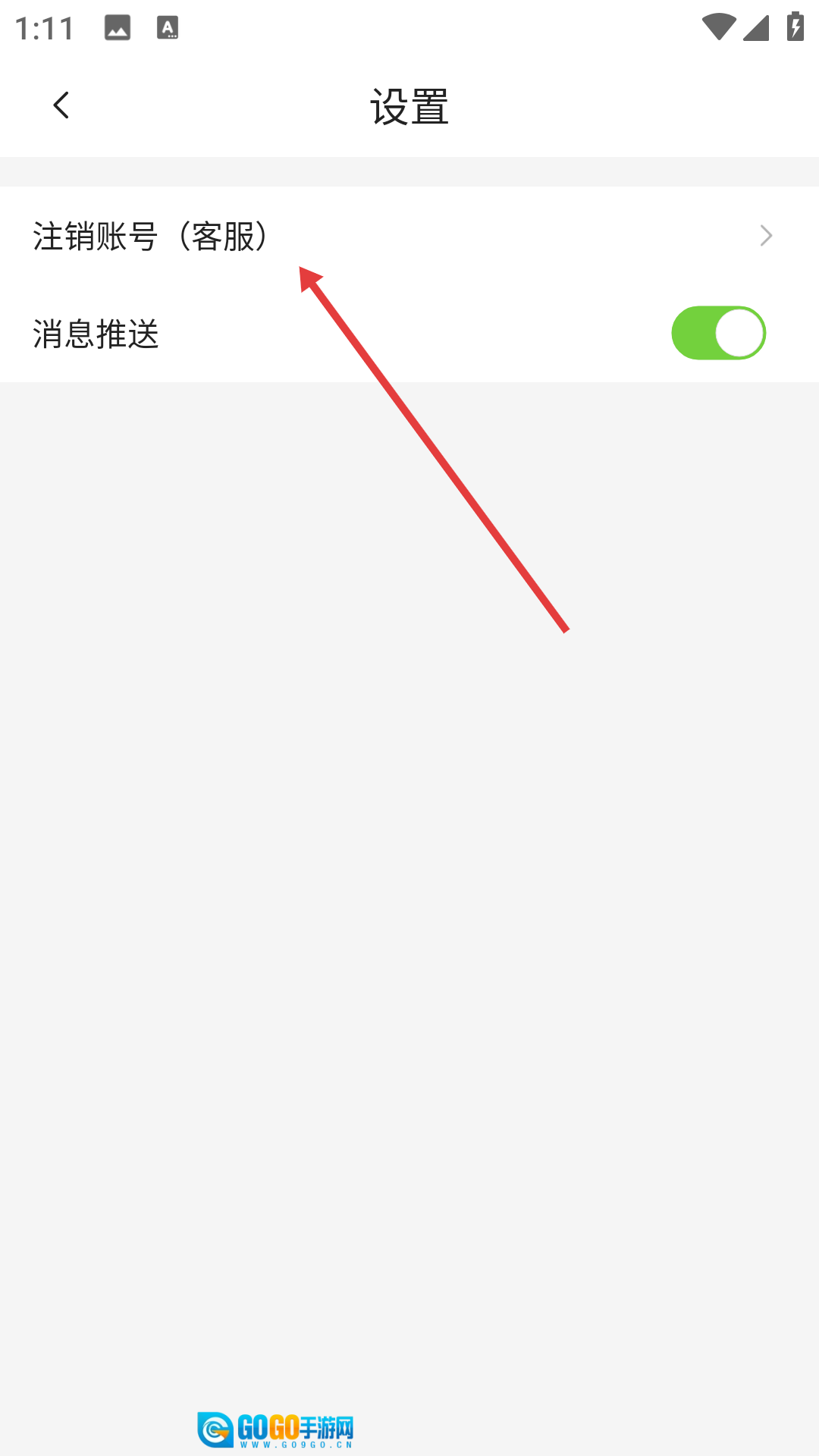819x1456 pixels.
Task: Go back from the 设置 page
Action: point(61,105)
